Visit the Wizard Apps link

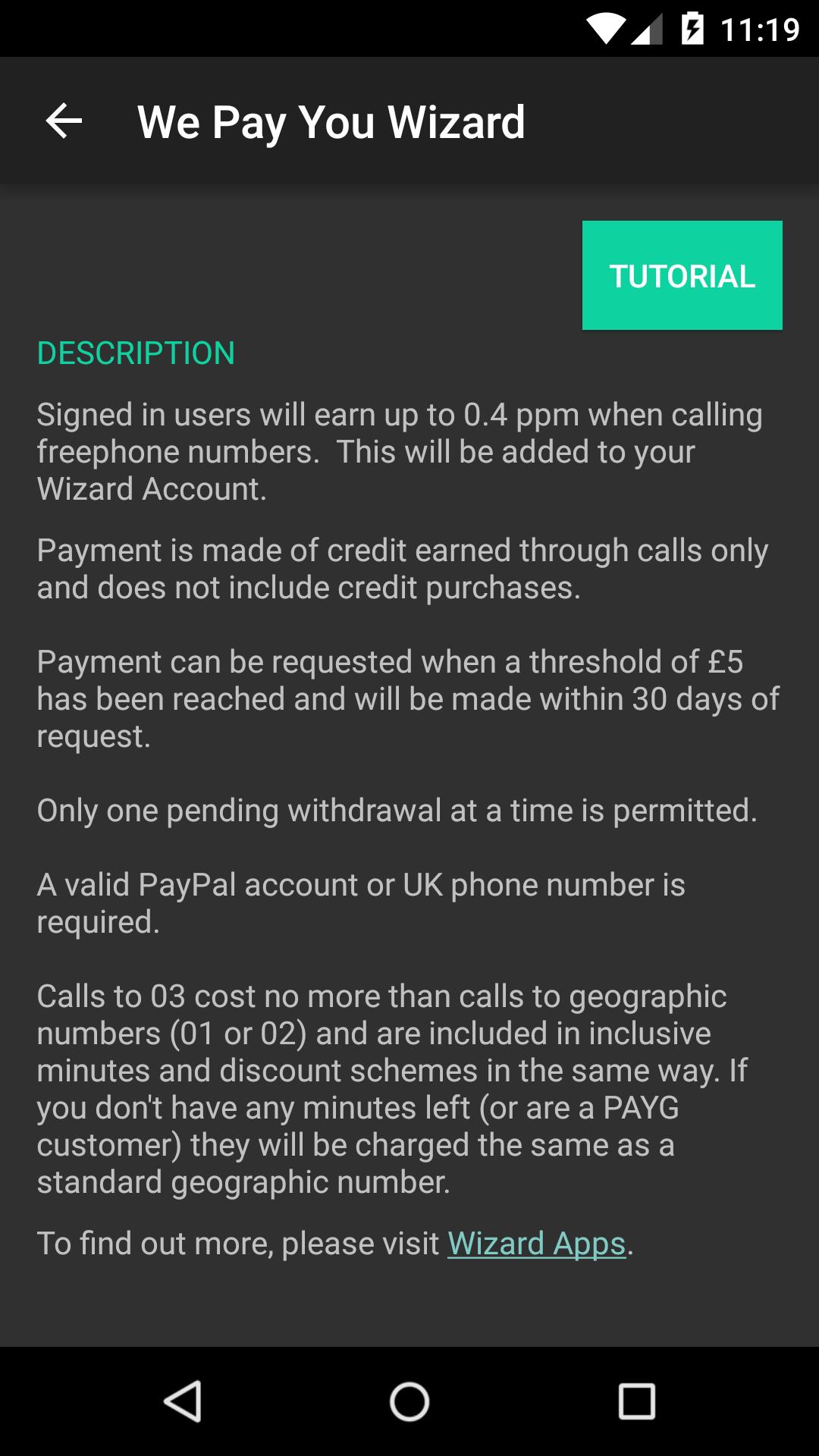535,1242
